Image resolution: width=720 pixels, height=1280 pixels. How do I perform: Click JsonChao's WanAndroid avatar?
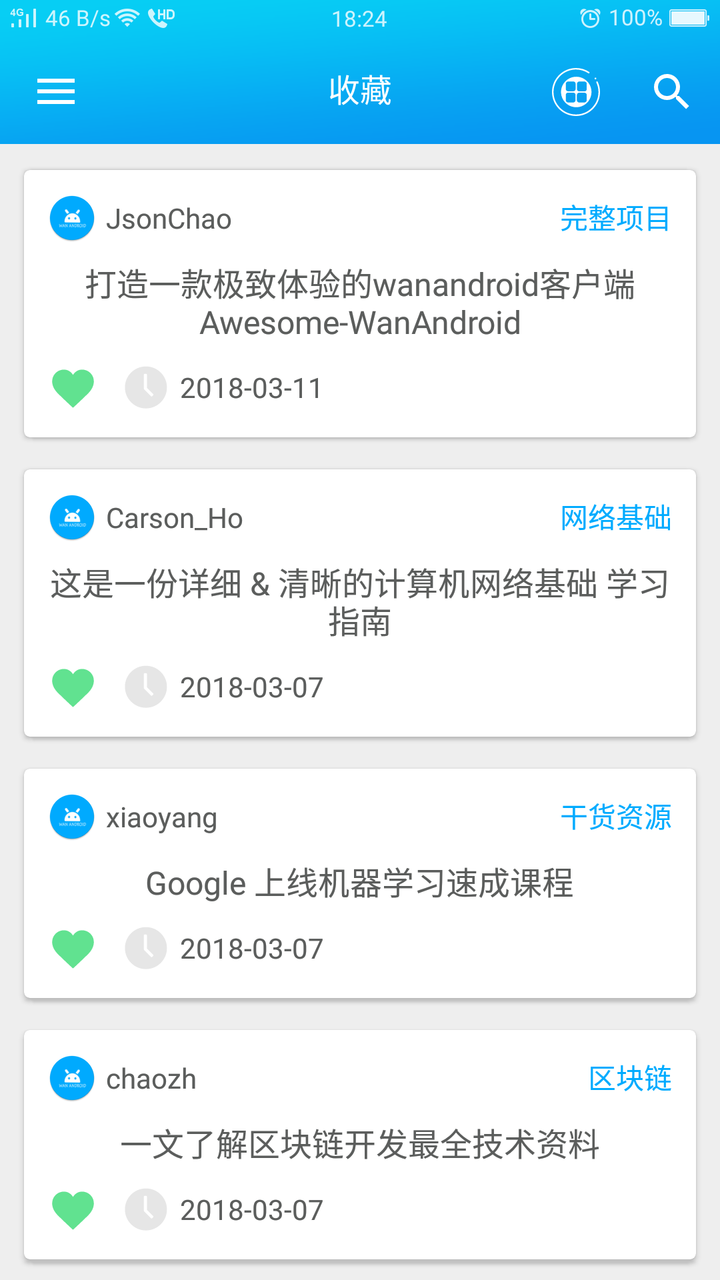point(72,218)
